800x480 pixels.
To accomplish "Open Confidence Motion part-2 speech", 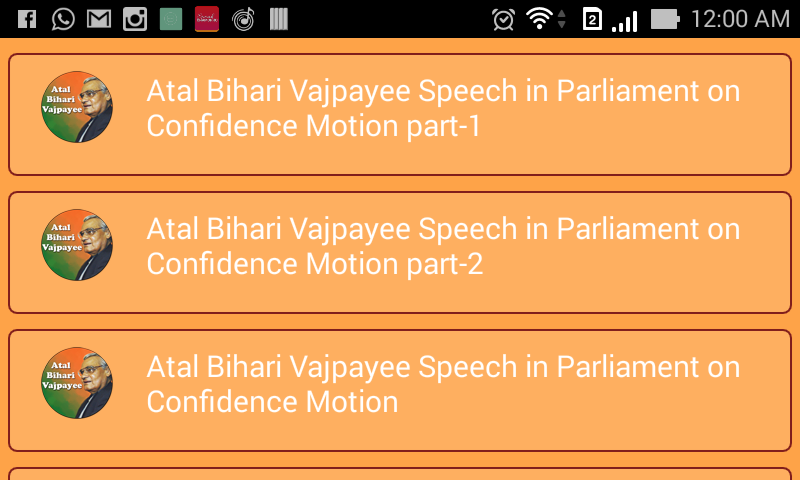I will pos(400,252).
